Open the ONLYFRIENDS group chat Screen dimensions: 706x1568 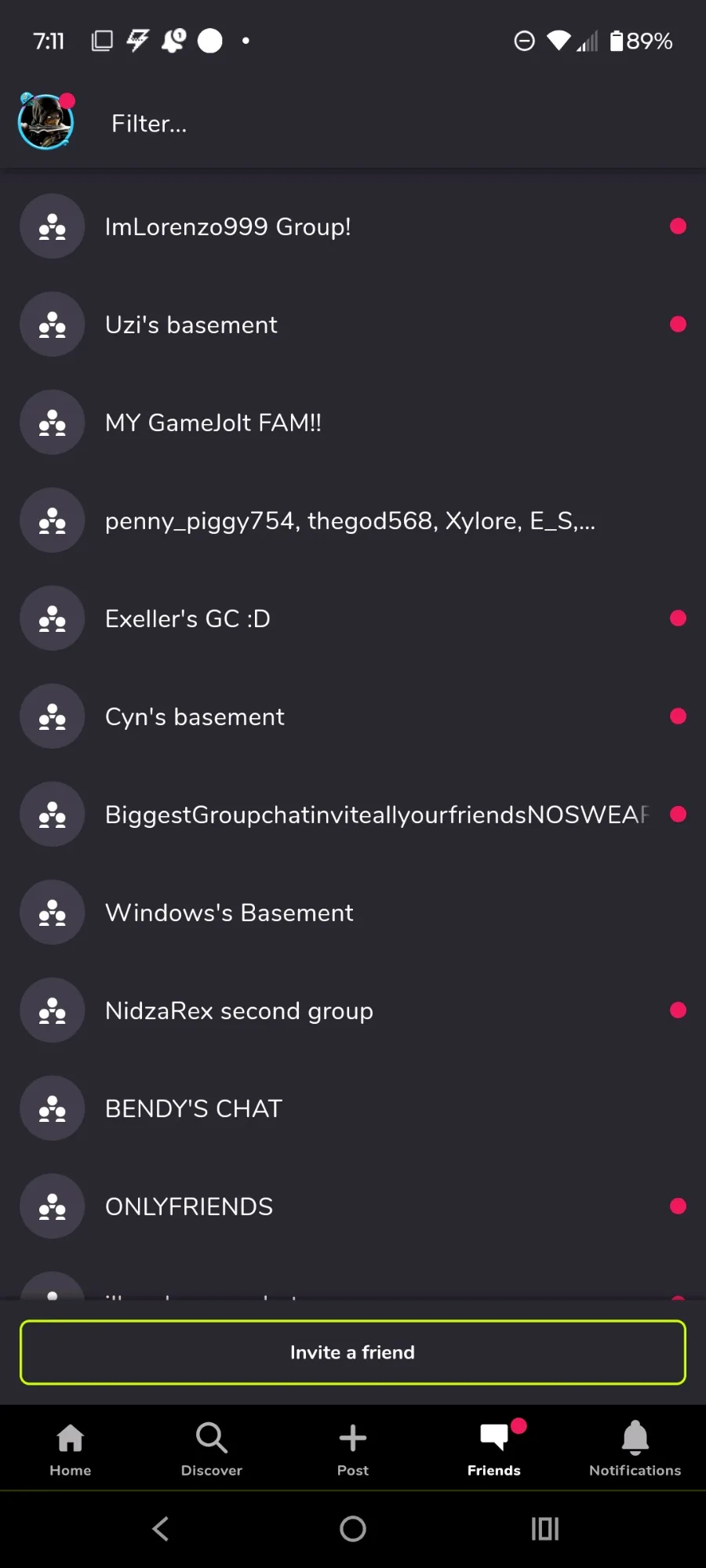point(353,1207)
